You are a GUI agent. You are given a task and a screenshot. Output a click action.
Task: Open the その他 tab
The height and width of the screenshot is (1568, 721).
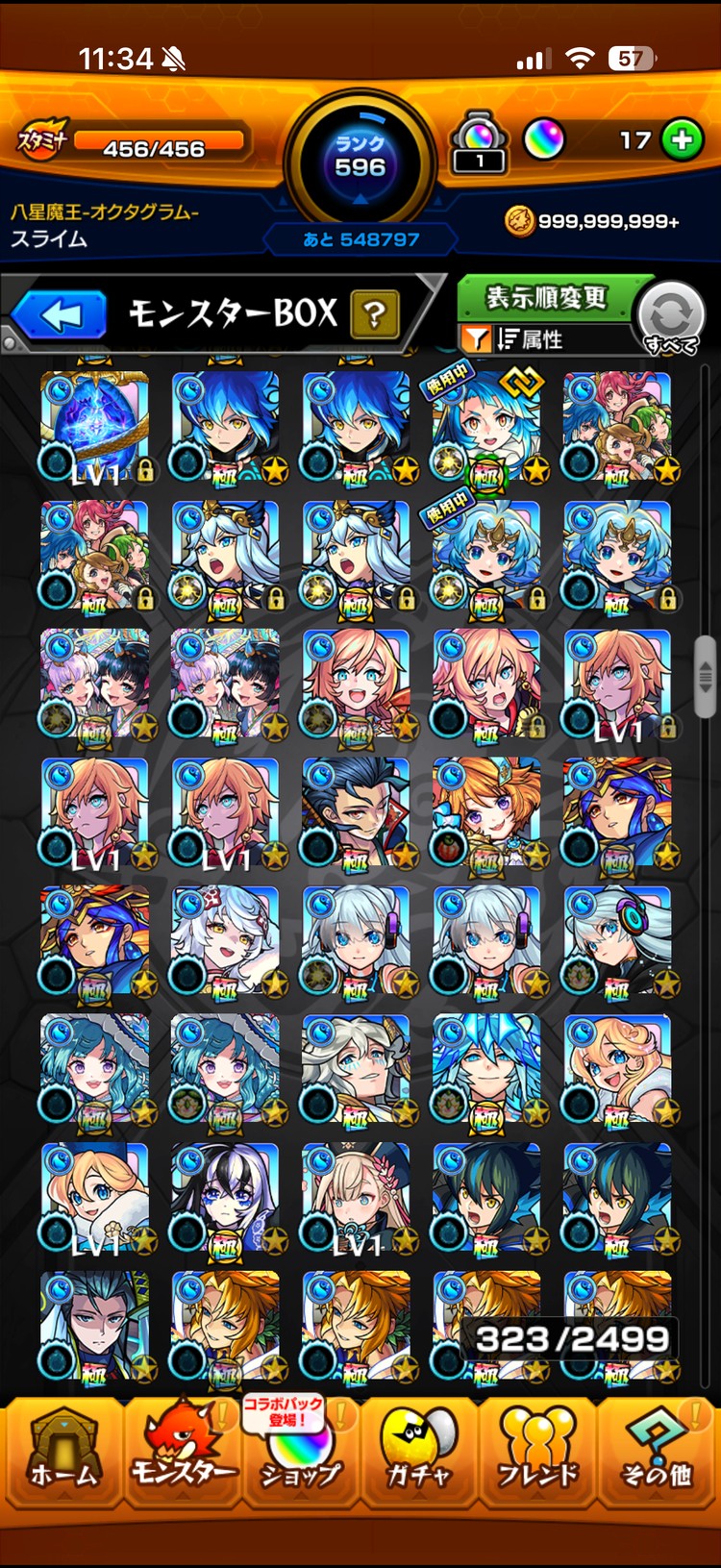657,1452
